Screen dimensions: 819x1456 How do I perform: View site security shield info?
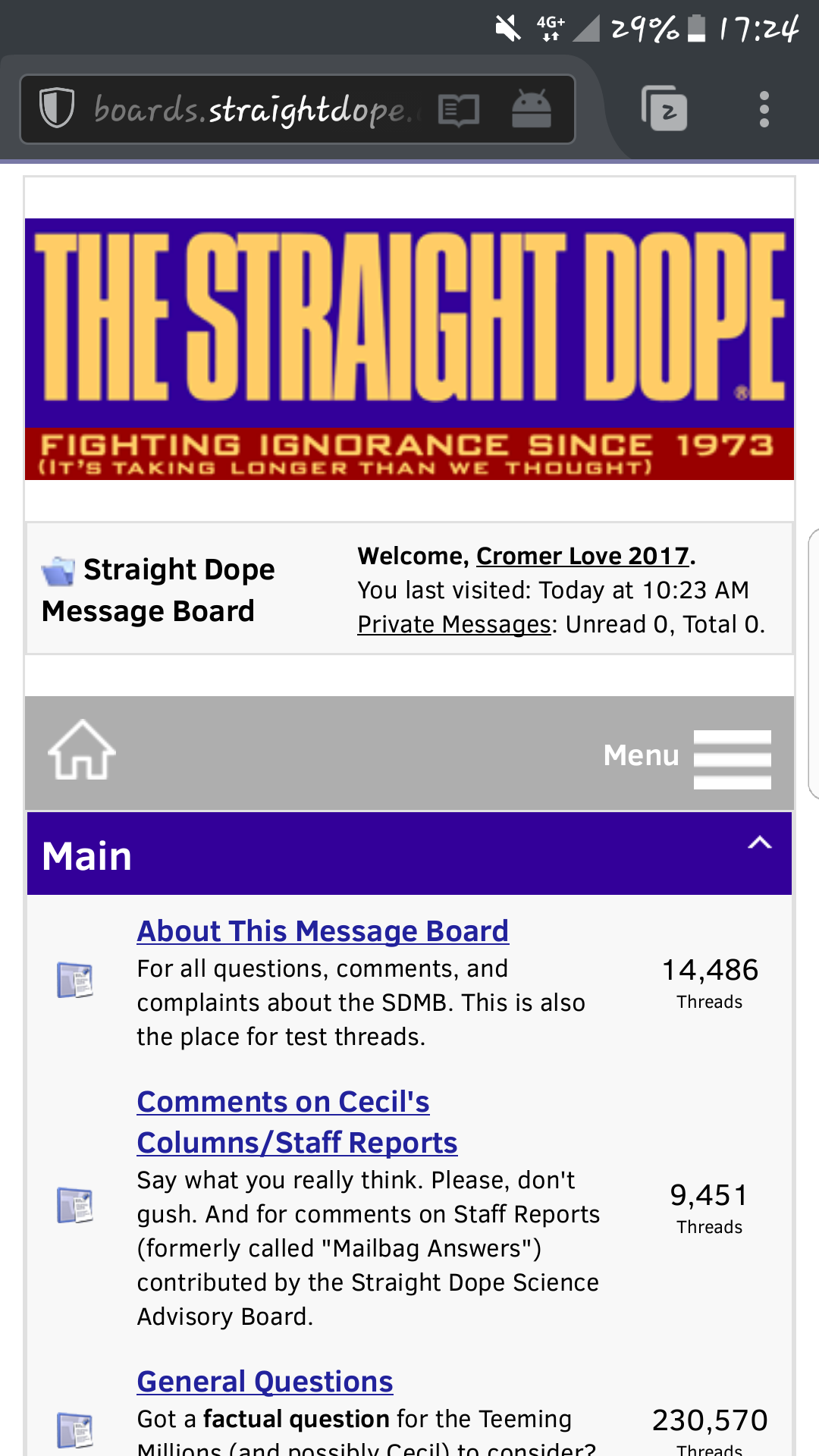[57, 108]
